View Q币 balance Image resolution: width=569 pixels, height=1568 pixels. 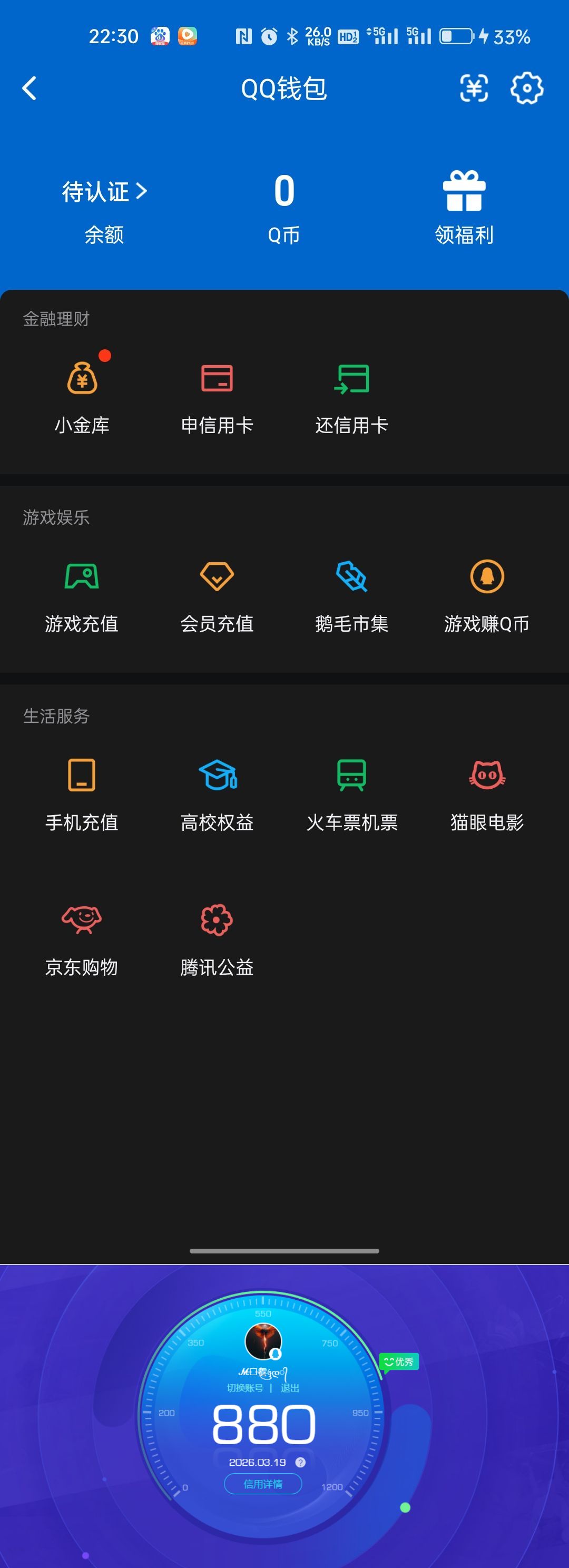pos(283,207)
